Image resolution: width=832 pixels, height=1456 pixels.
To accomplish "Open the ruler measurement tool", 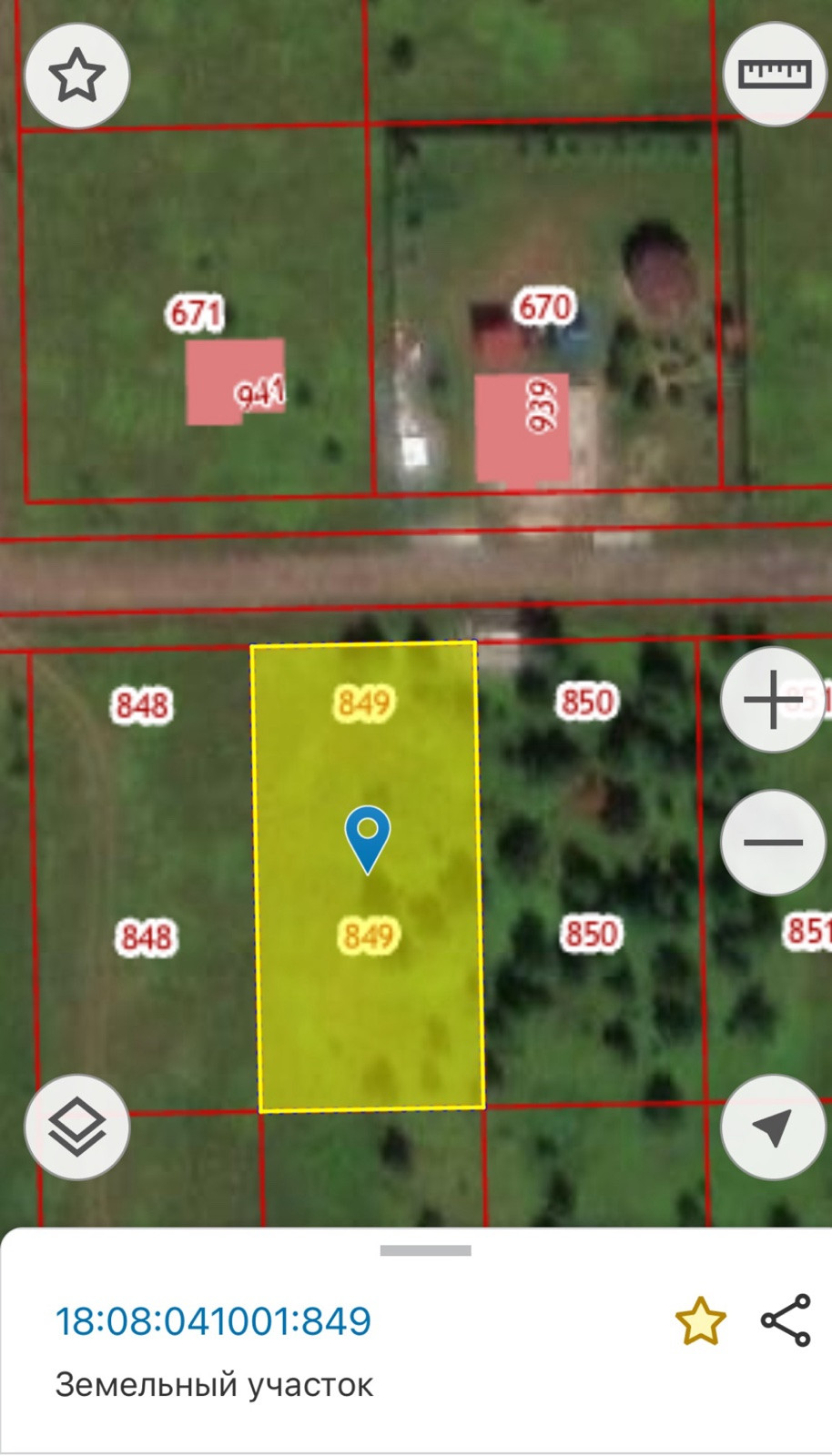I will click(774, 74).
